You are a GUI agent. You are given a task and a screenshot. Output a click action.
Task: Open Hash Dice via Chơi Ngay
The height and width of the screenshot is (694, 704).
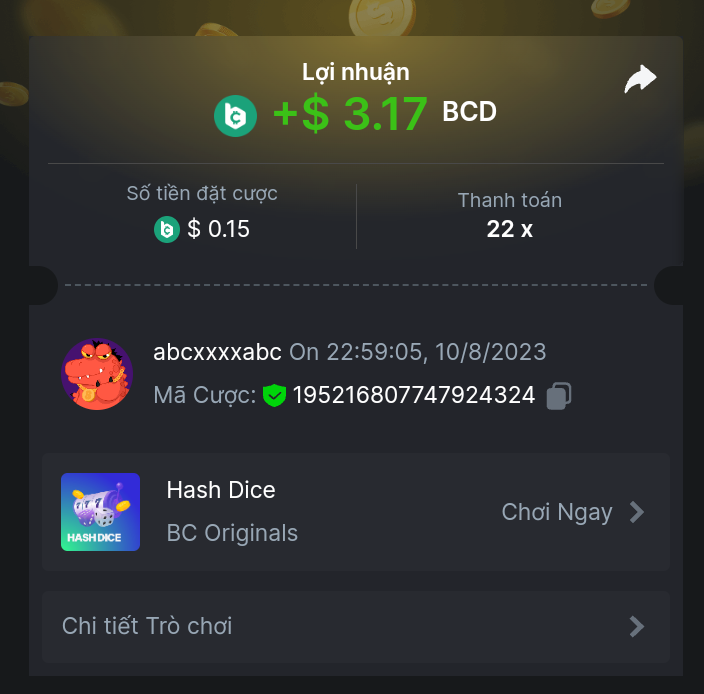[x=573, y=512]
